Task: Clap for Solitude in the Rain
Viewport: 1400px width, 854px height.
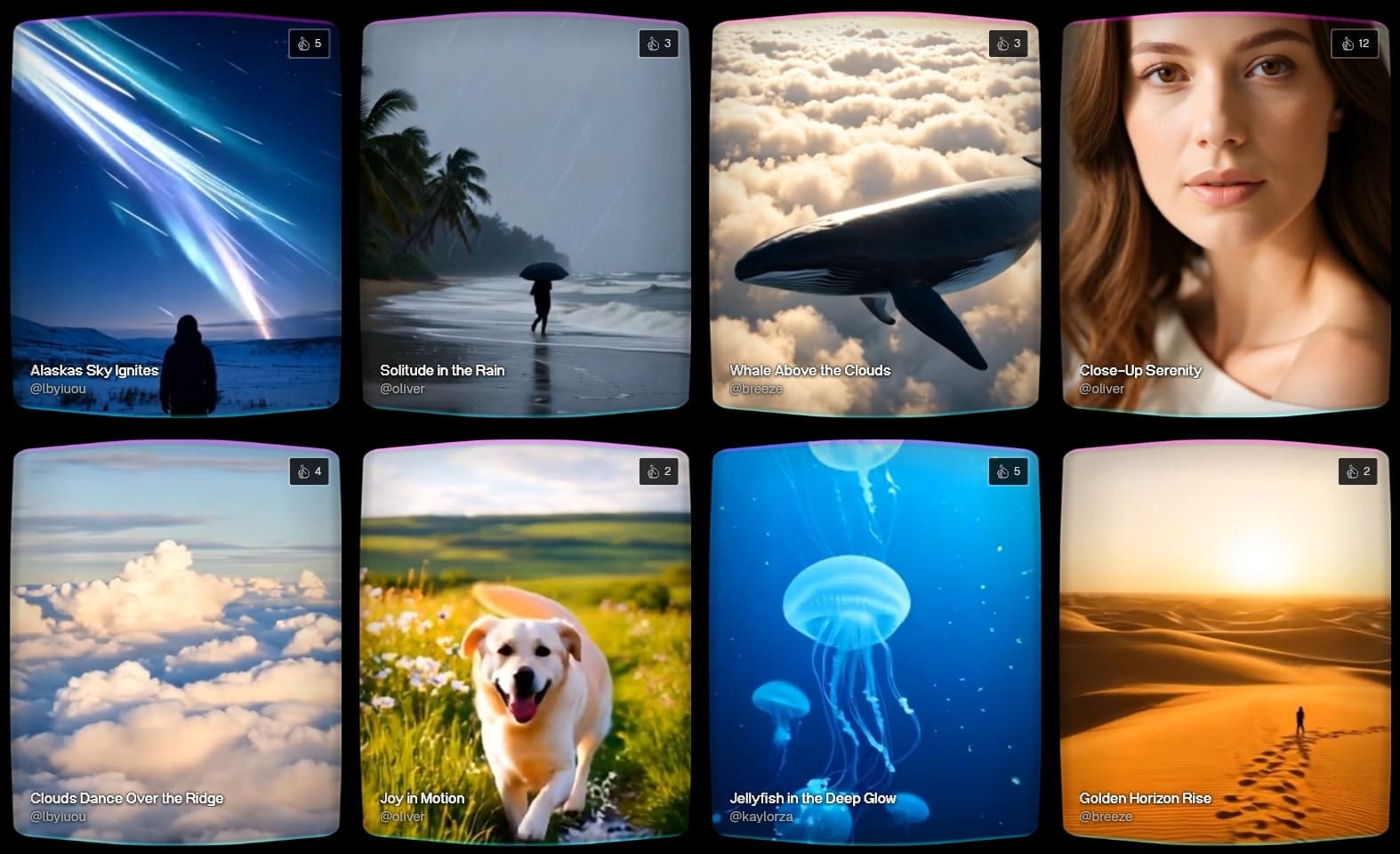Action: coord(658,44)
